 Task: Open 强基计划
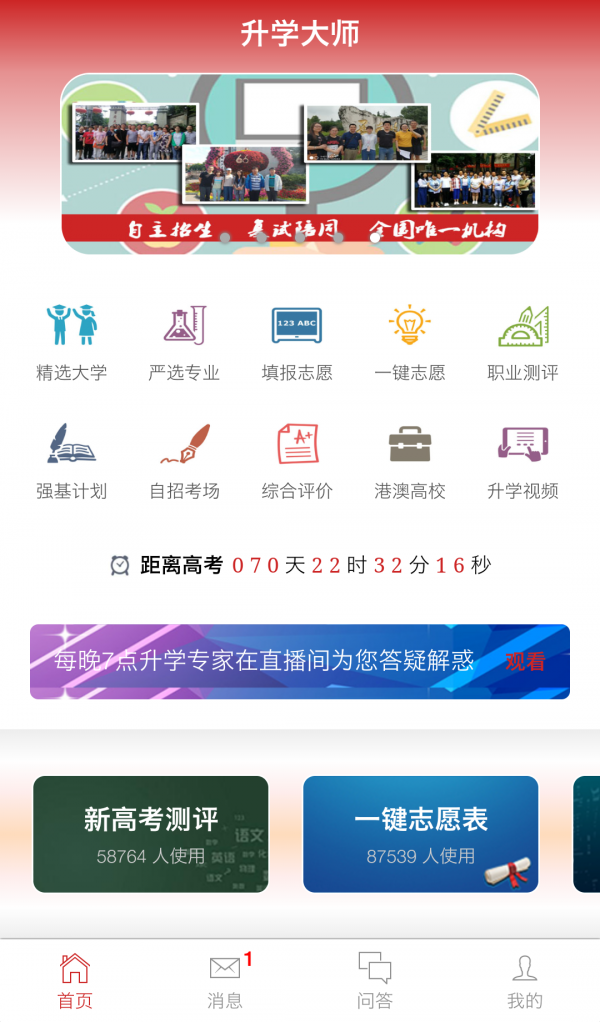[x=72, y=461]
